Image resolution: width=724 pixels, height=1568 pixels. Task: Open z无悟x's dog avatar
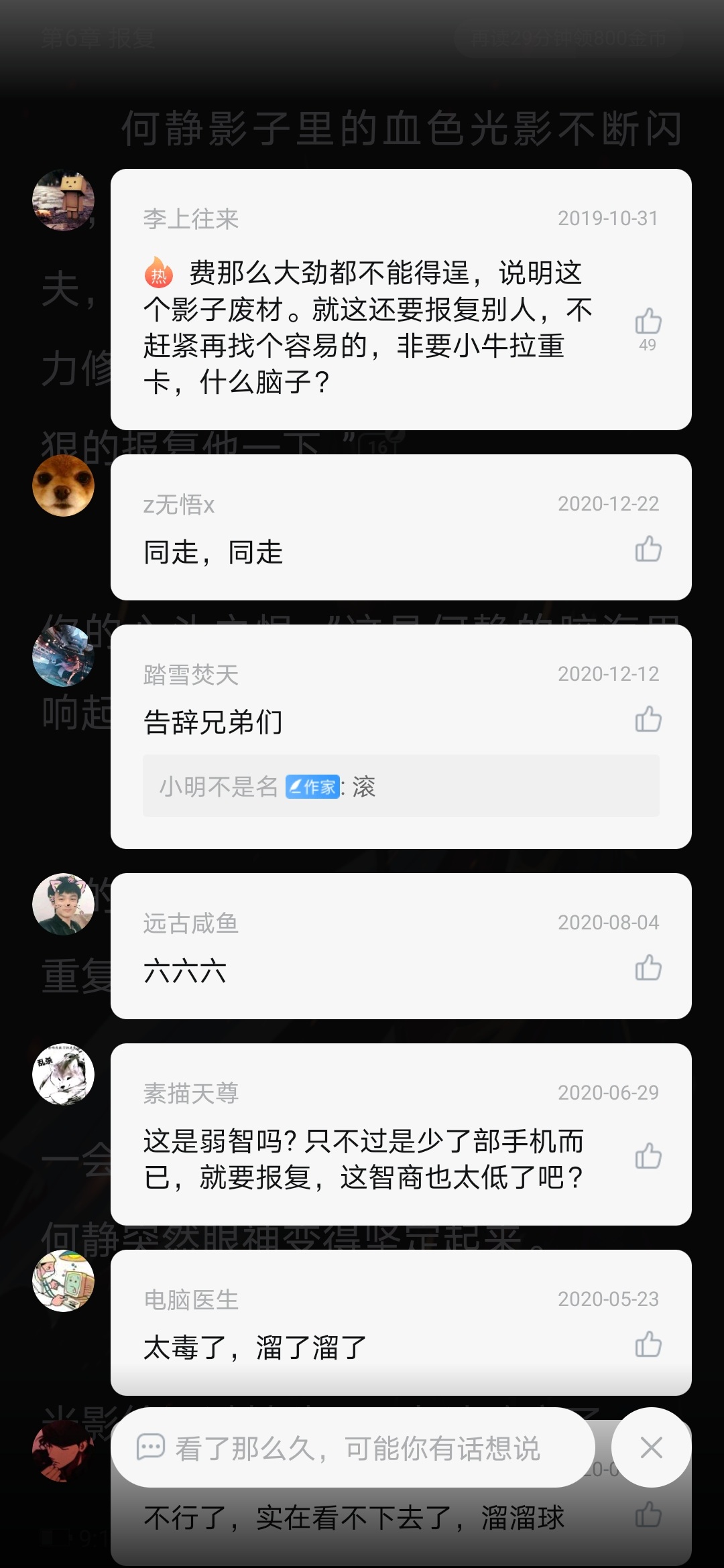pos(64,486)
